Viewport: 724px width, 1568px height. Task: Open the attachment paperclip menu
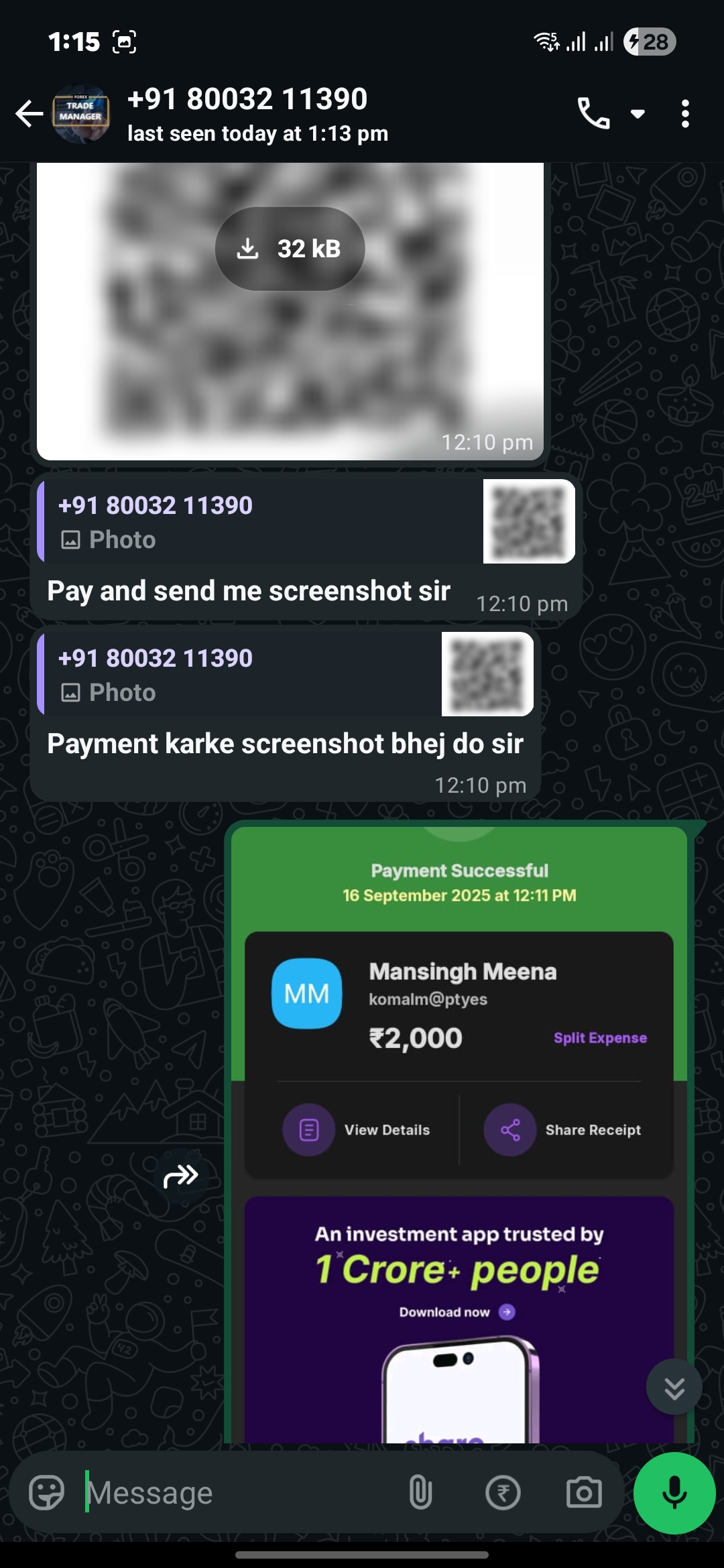[420, 1492]
